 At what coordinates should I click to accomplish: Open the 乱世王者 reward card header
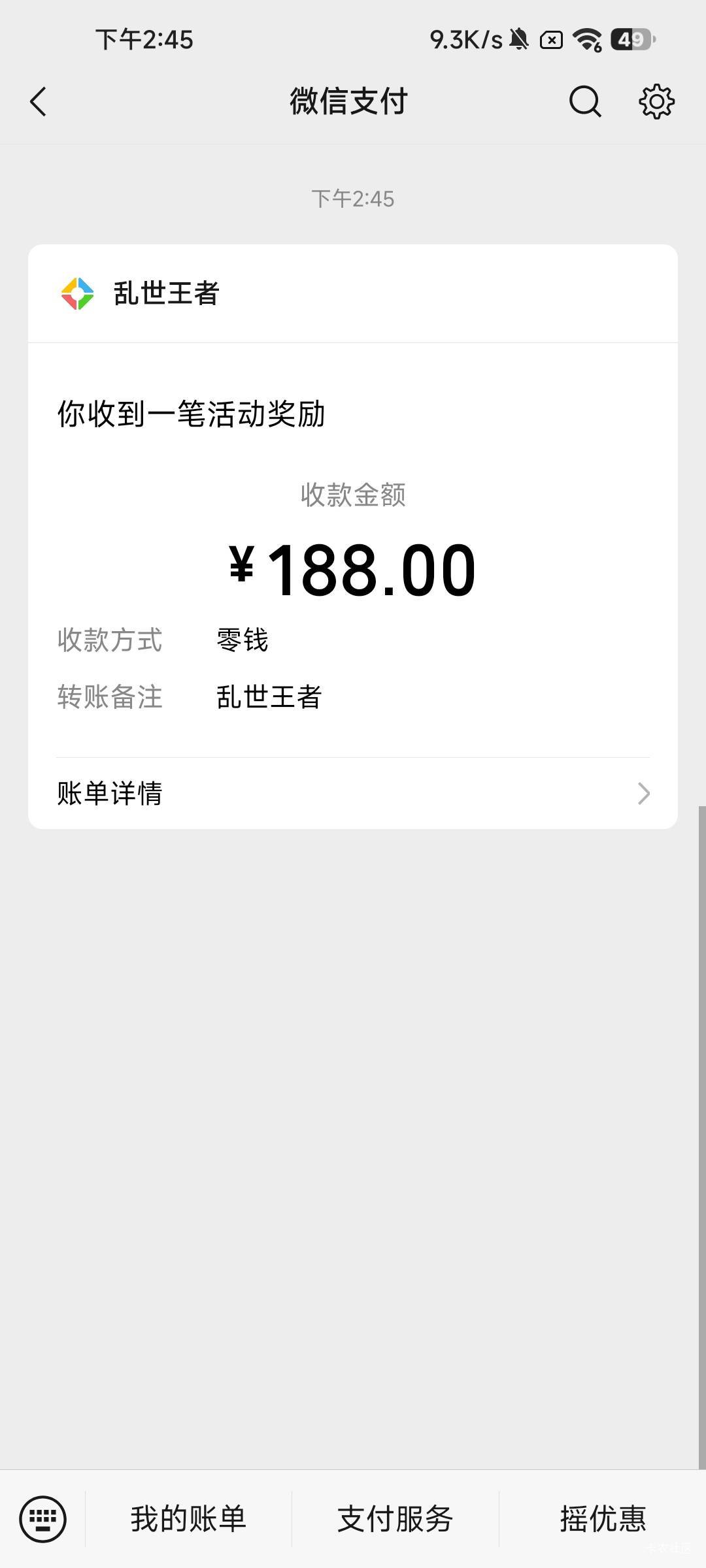click(x=353, y=293)
